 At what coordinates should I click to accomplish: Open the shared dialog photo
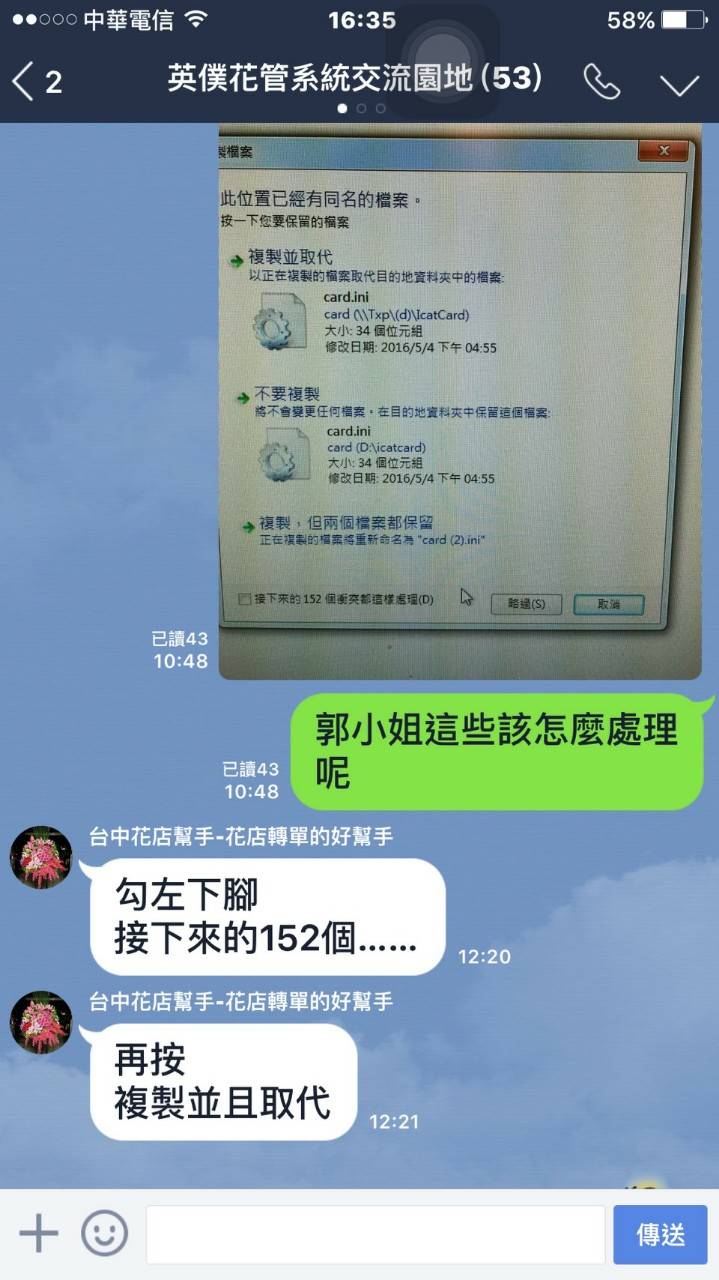pyautogui.click(x=460, y=401)
